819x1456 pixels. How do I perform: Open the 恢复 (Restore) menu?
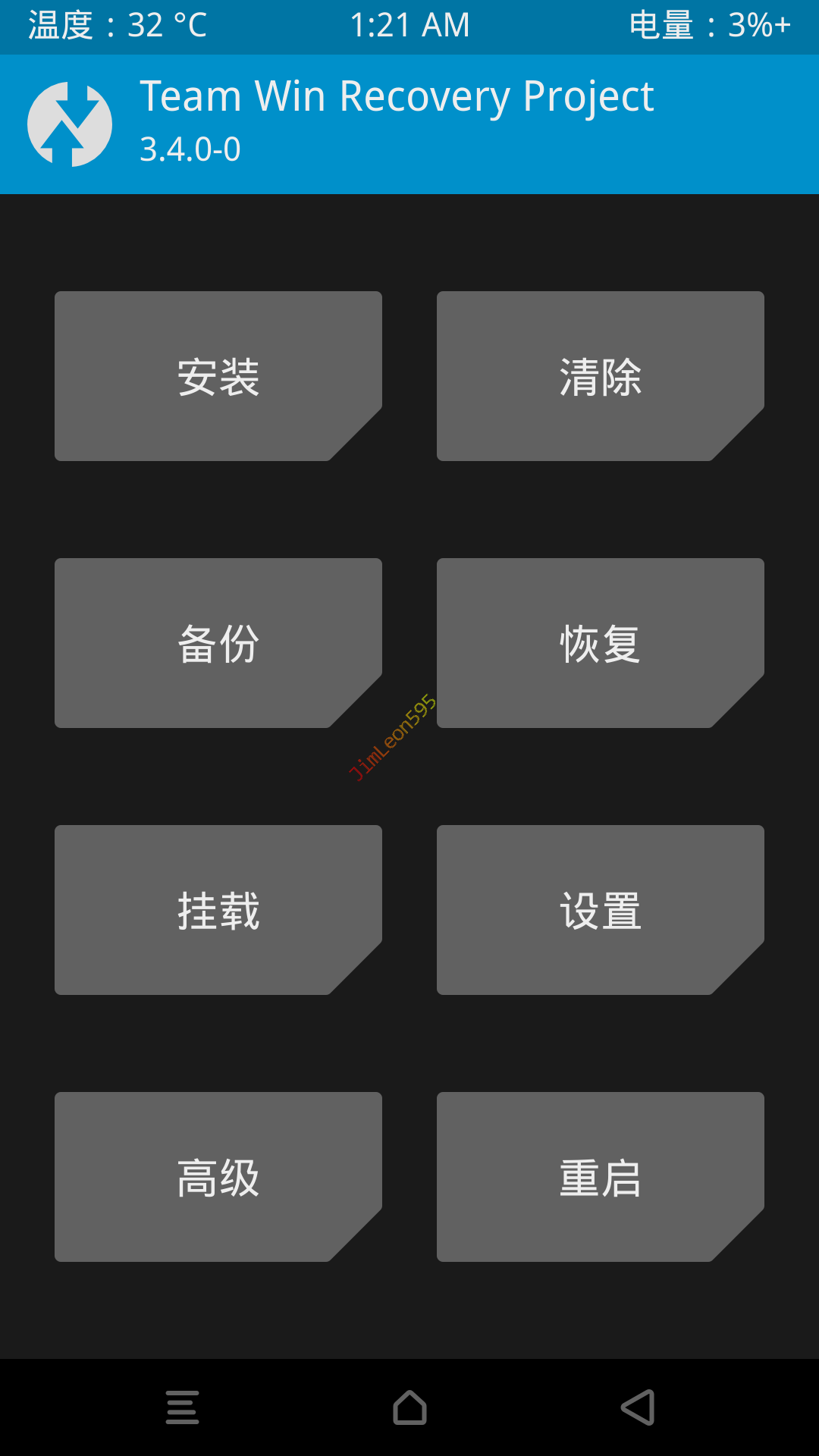point(601,643)
